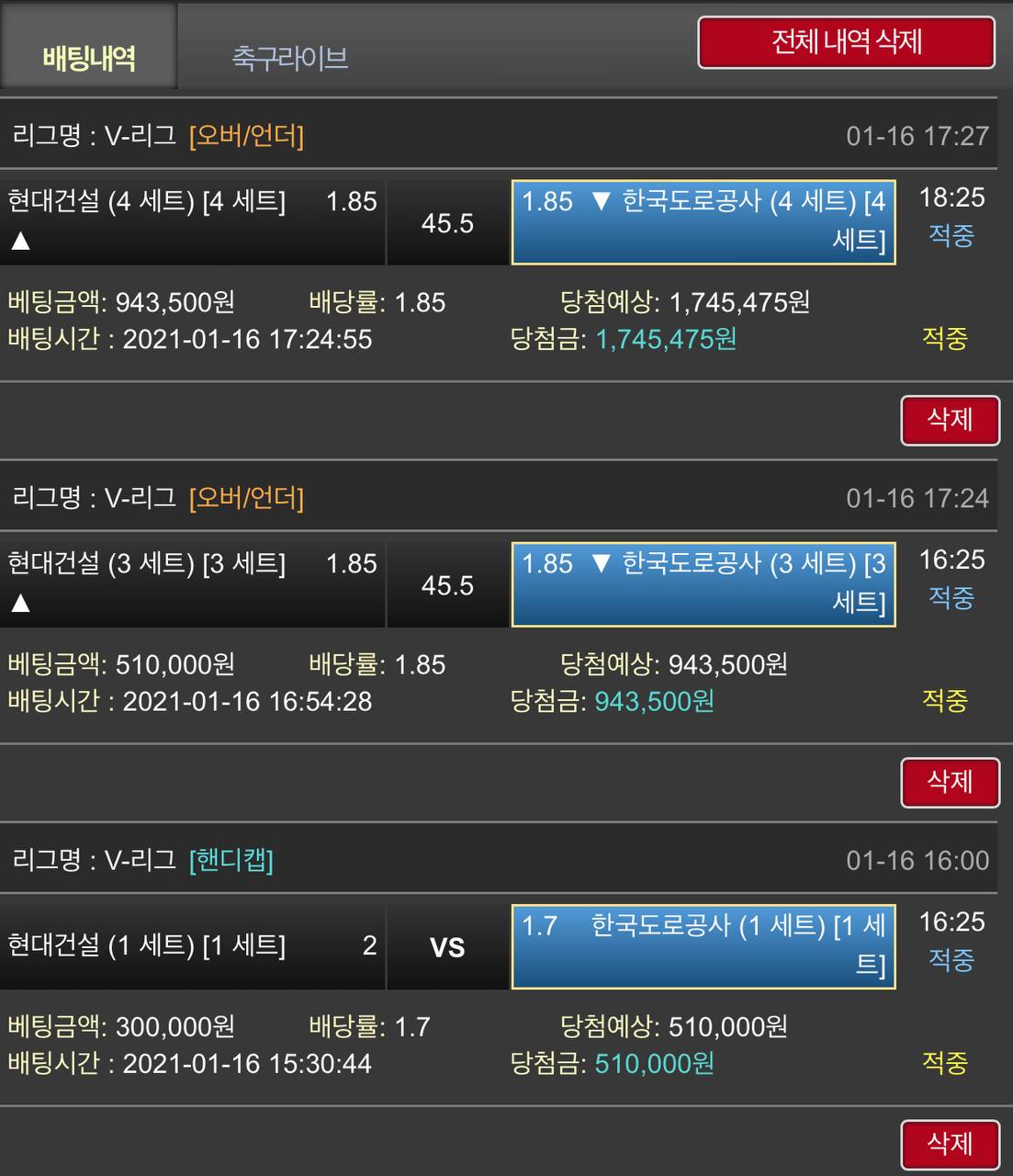The image size is (1013, 1176).
Task: Delete the 3 세트 over/under bet record
Action: coord(949,782)
